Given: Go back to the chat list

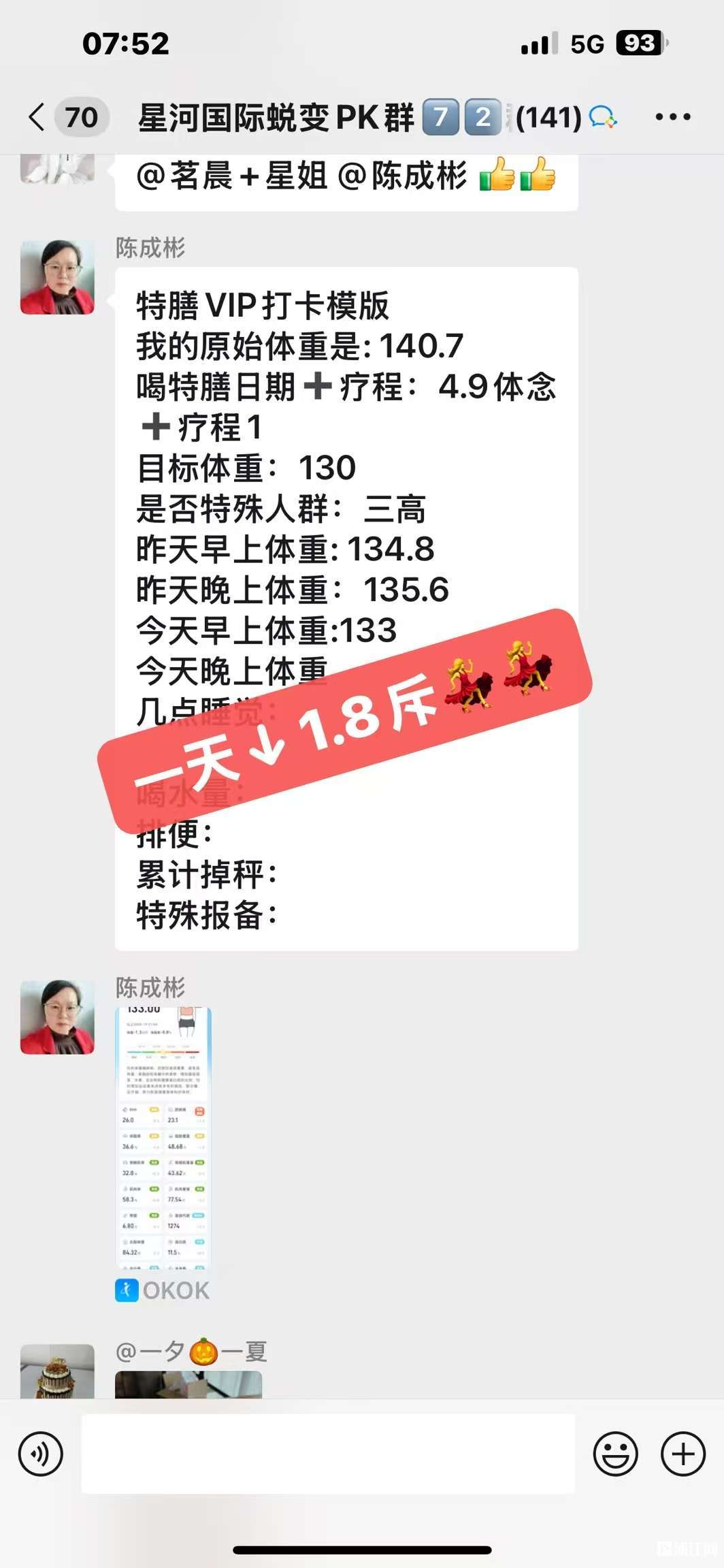Looking at the screenshot, I should (x=37, y=117).
